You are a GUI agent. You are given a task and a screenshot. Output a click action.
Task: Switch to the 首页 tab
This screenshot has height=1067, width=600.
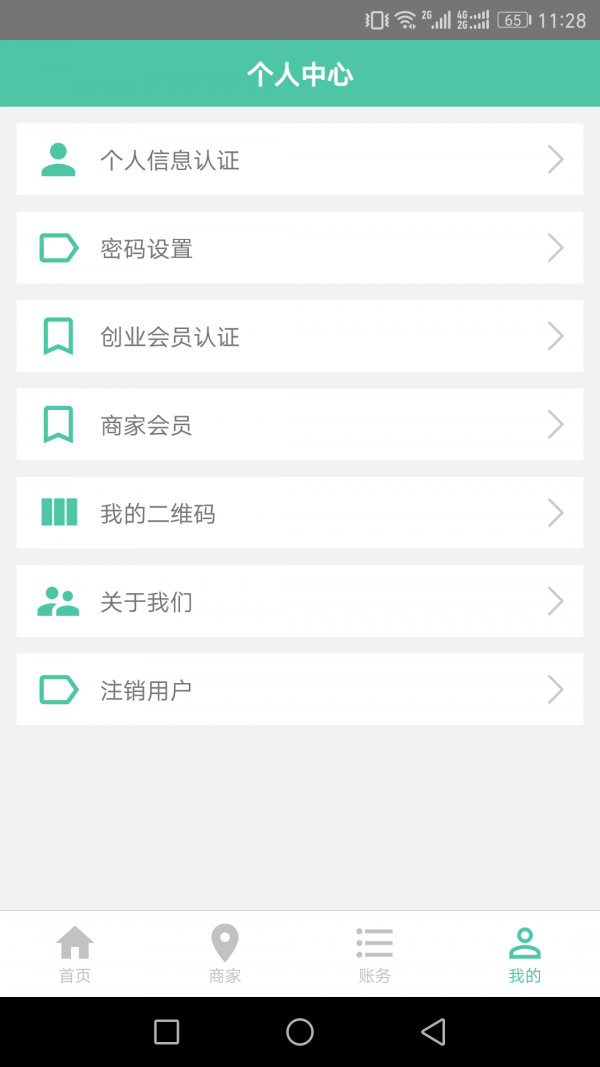(75, 954)
